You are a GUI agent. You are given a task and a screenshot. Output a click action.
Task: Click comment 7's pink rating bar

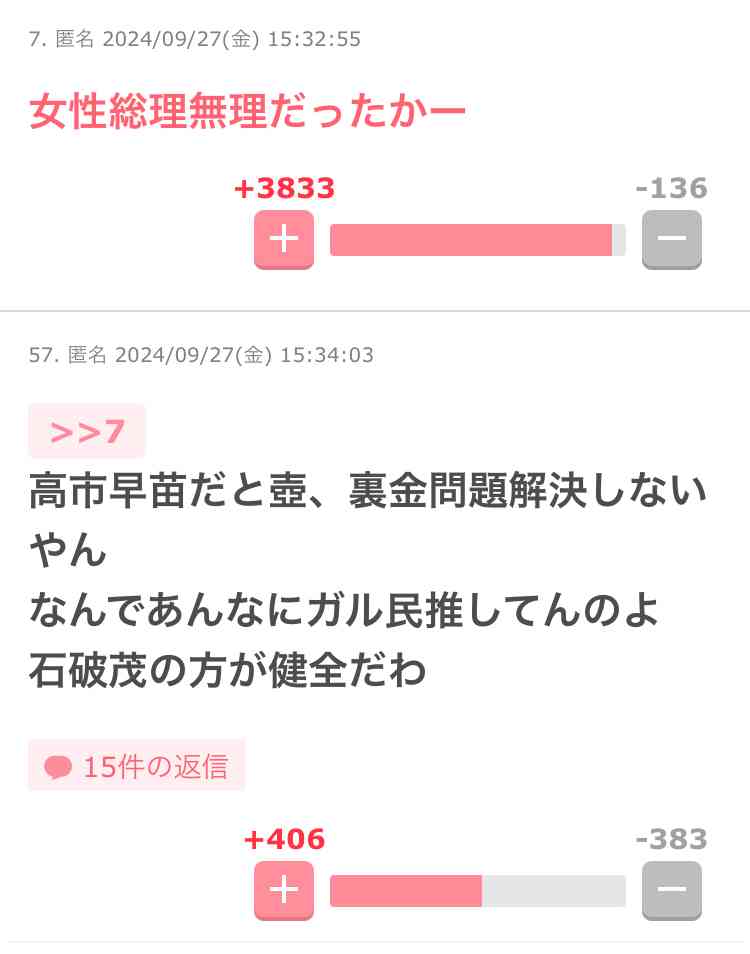pyautogui.click(x=477, y=239)
